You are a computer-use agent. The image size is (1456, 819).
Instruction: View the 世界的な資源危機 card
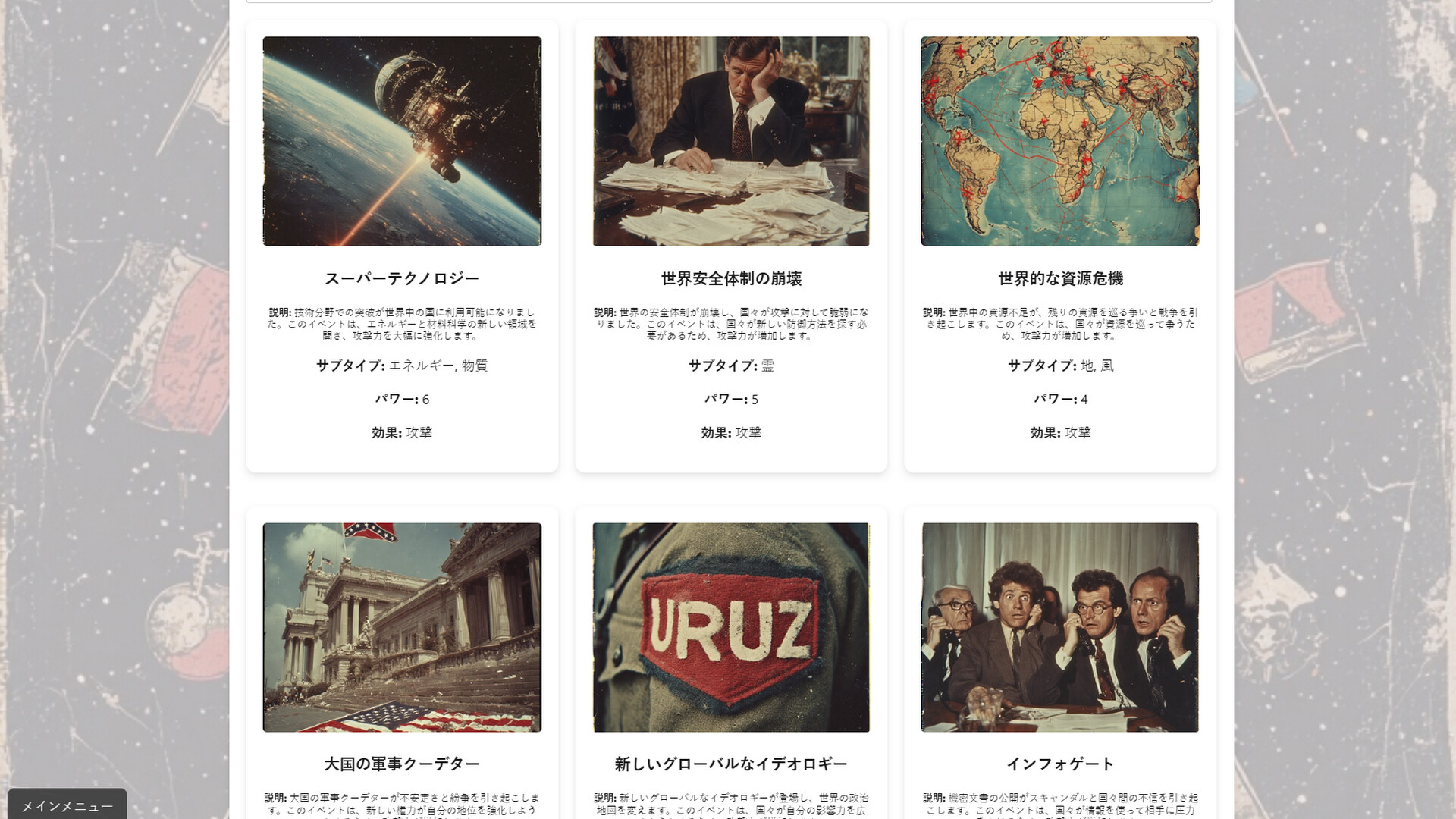(1060, 246)
